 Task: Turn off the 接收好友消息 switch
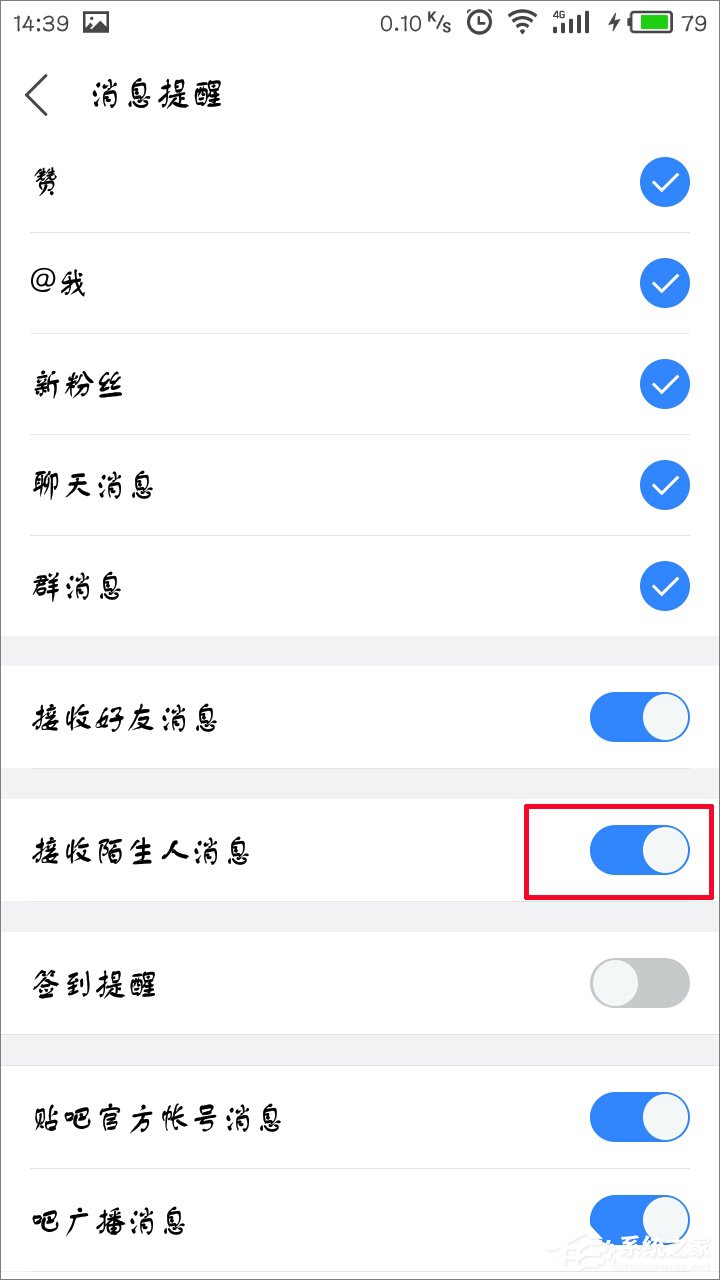[639, 717]
